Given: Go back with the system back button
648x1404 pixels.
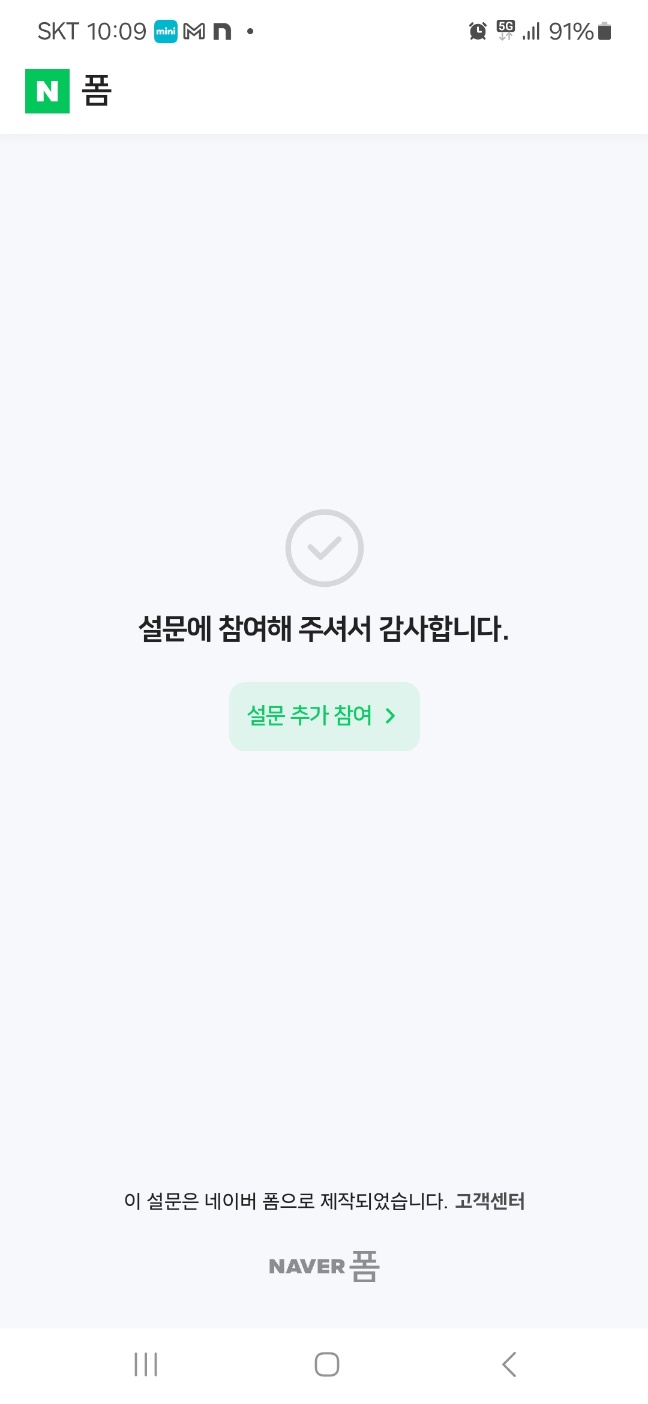Looking at the screenshot, I should click(509, 1364).
